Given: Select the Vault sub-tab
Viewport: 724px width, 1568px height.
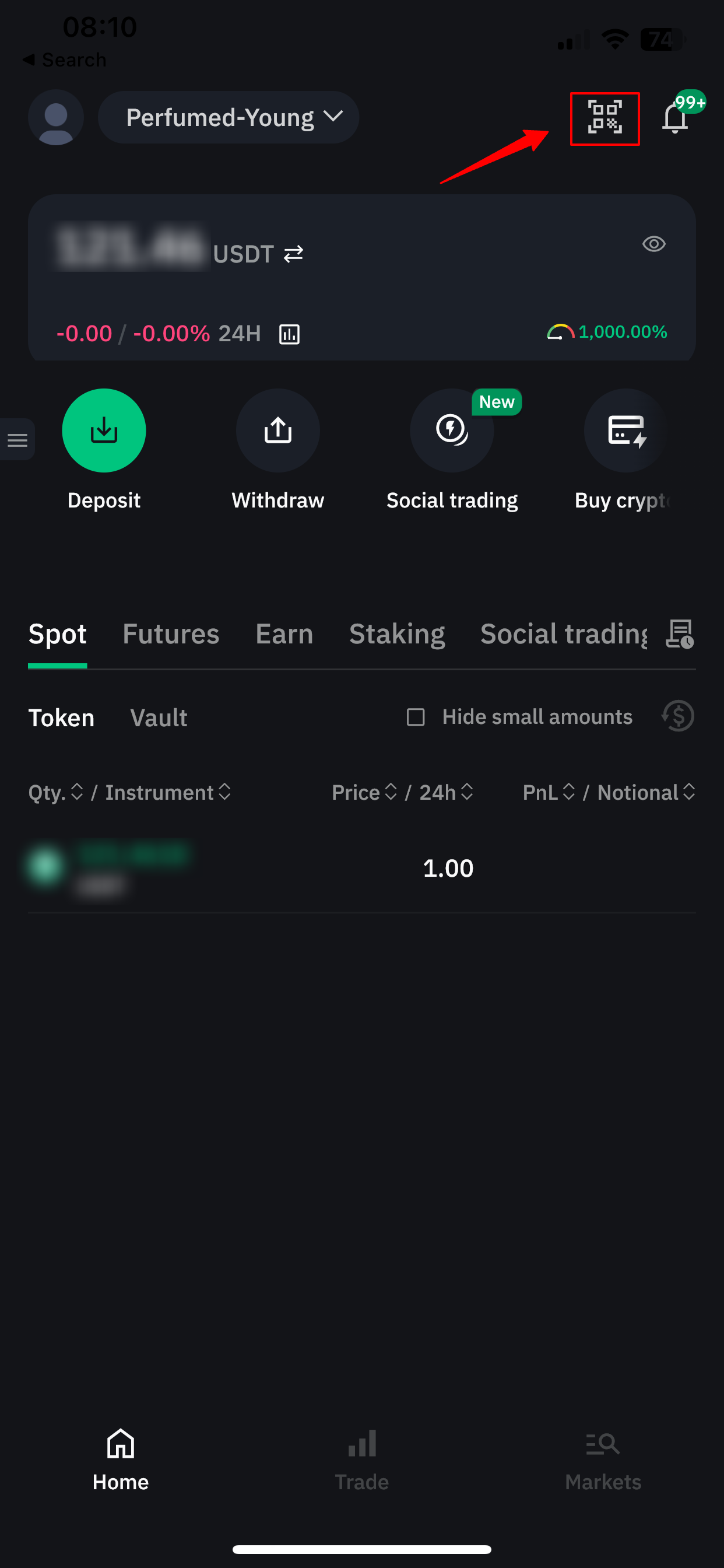Looking at the screenshot, I should click(x=159, y=718).
